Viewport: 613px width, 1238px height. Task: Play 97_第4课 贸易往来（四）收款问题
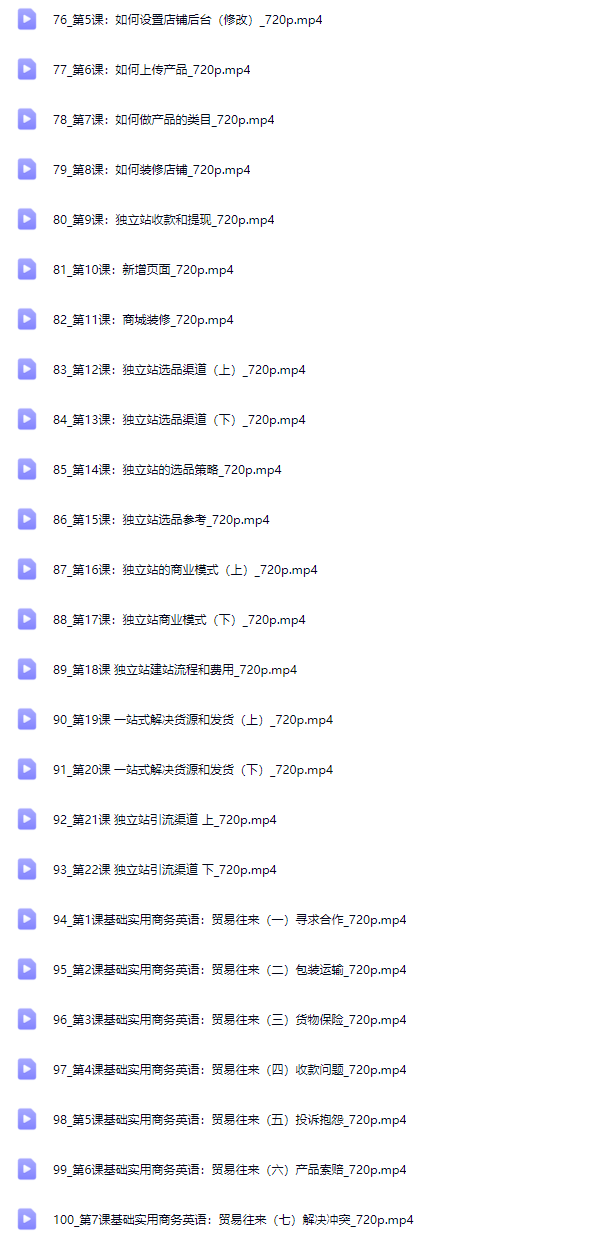pos(229,1070)
